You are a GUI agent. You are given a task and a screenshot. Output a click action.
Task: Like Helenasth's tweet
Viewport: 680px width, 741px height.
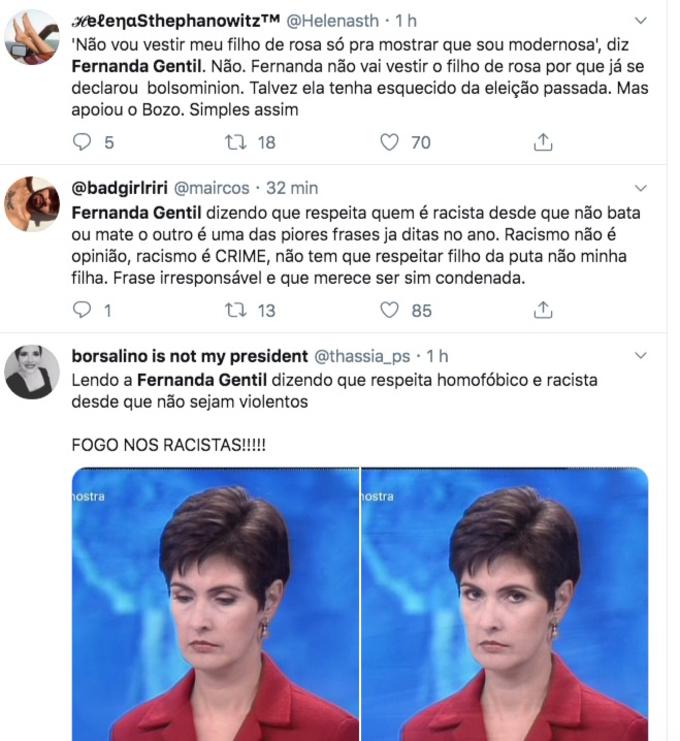pos(389,142)
